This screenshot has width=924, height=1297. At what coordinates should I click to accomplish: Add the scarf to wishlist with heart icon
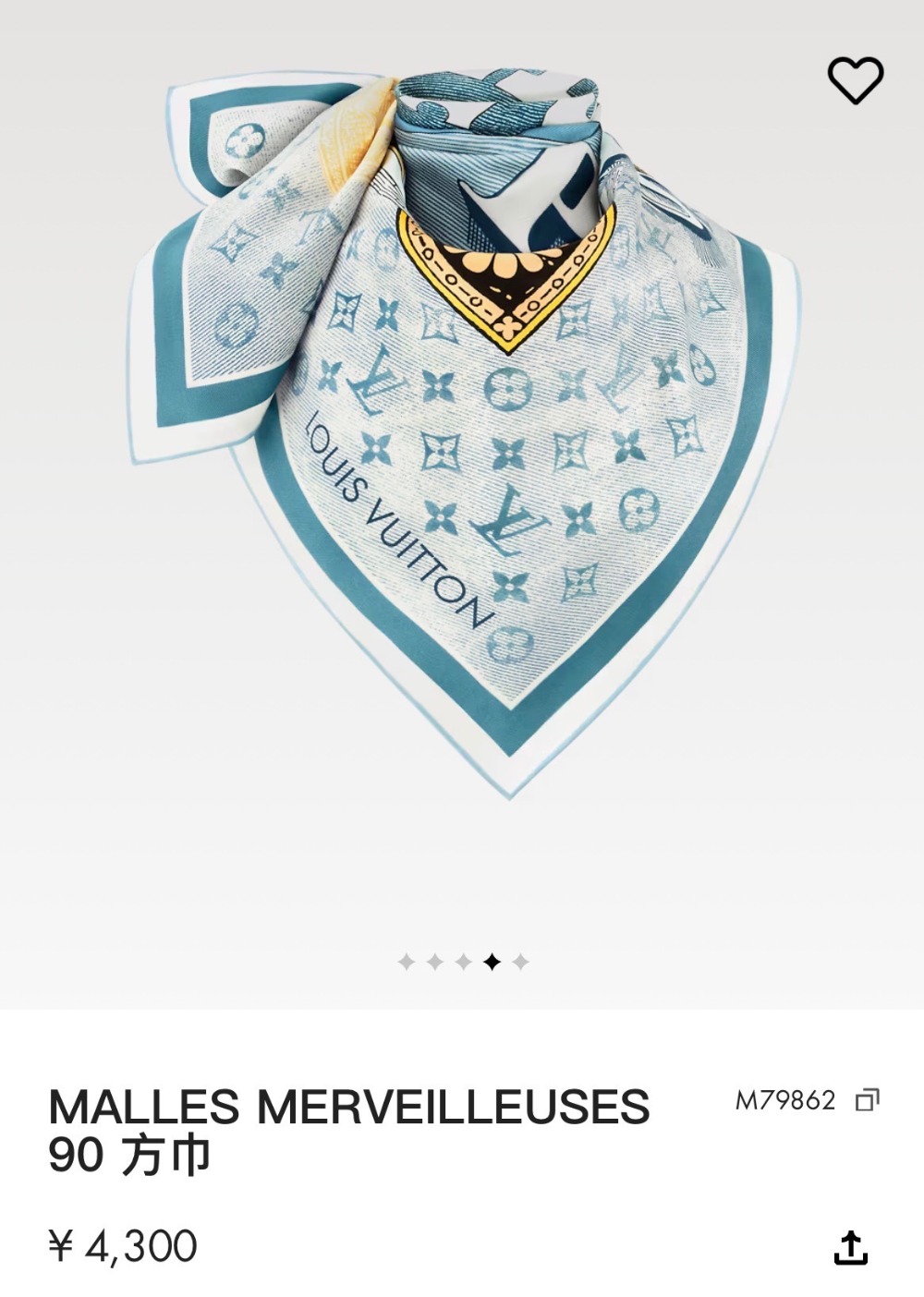point(855,79)
